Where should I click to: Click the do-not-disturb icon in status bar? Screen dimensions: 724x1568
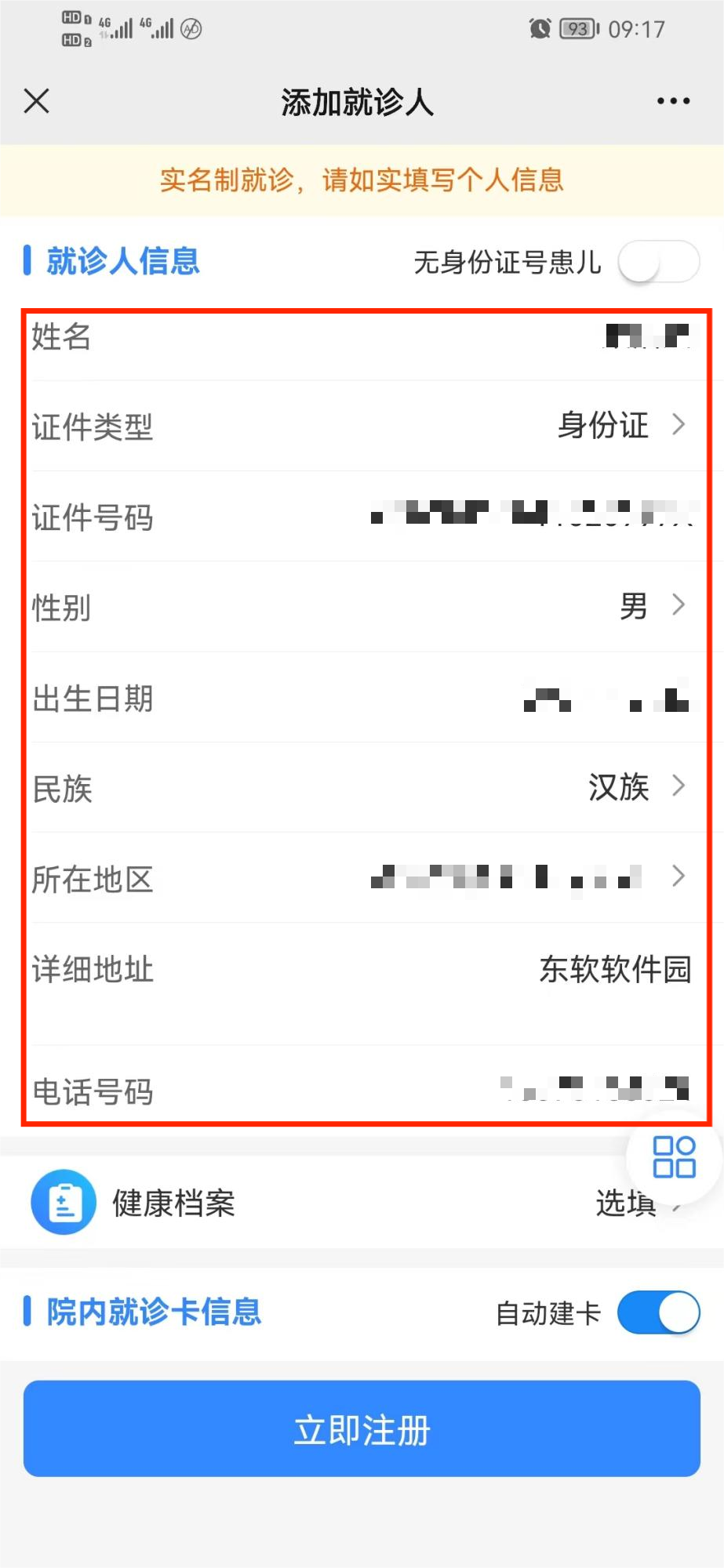190,28
